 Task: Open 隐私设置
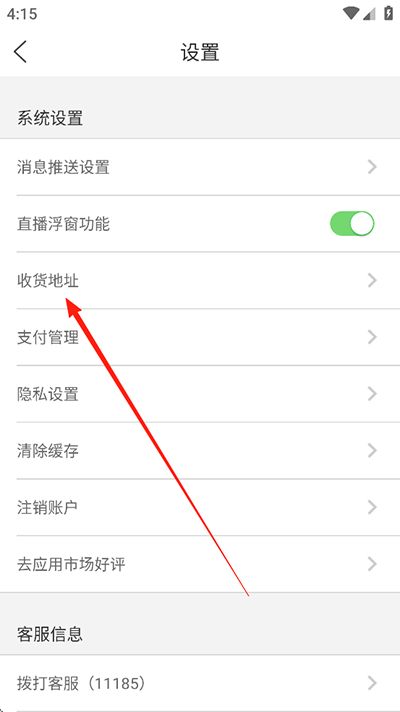[x=200, y=394]
